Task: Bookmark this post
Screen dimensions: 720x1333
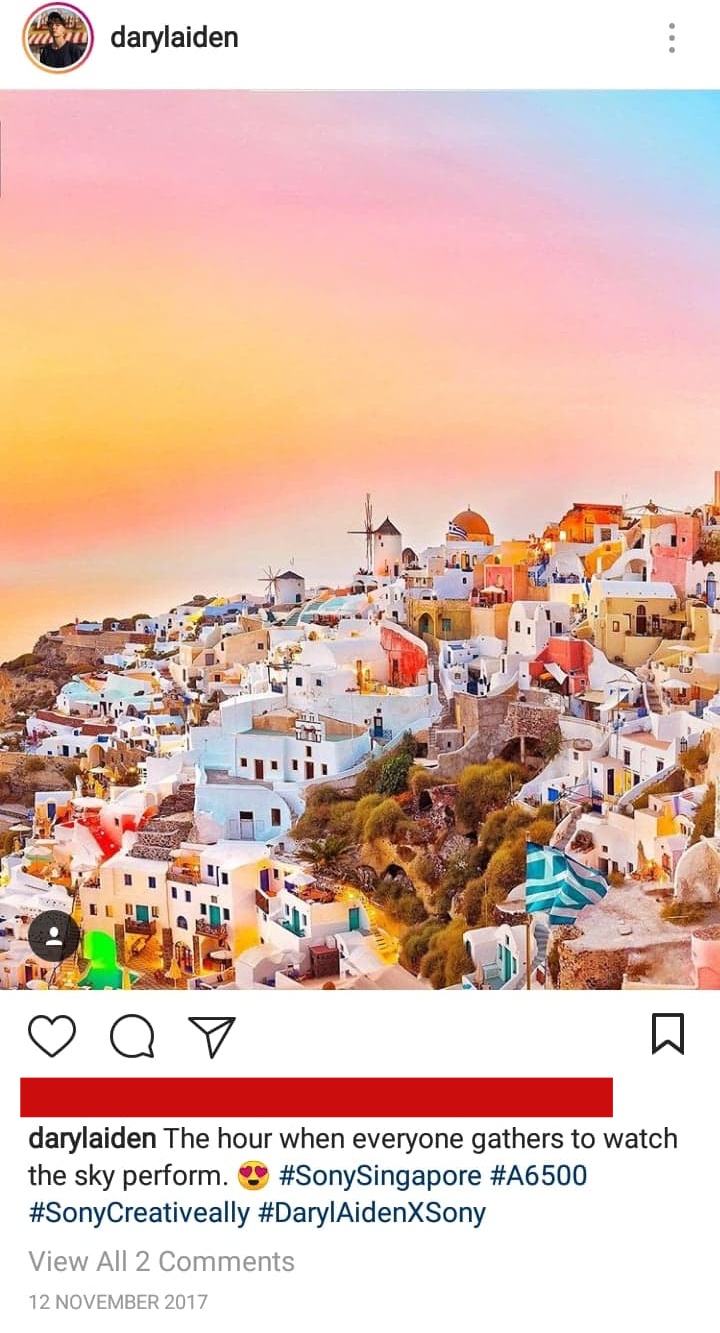Action: (x=668, y=1034)
